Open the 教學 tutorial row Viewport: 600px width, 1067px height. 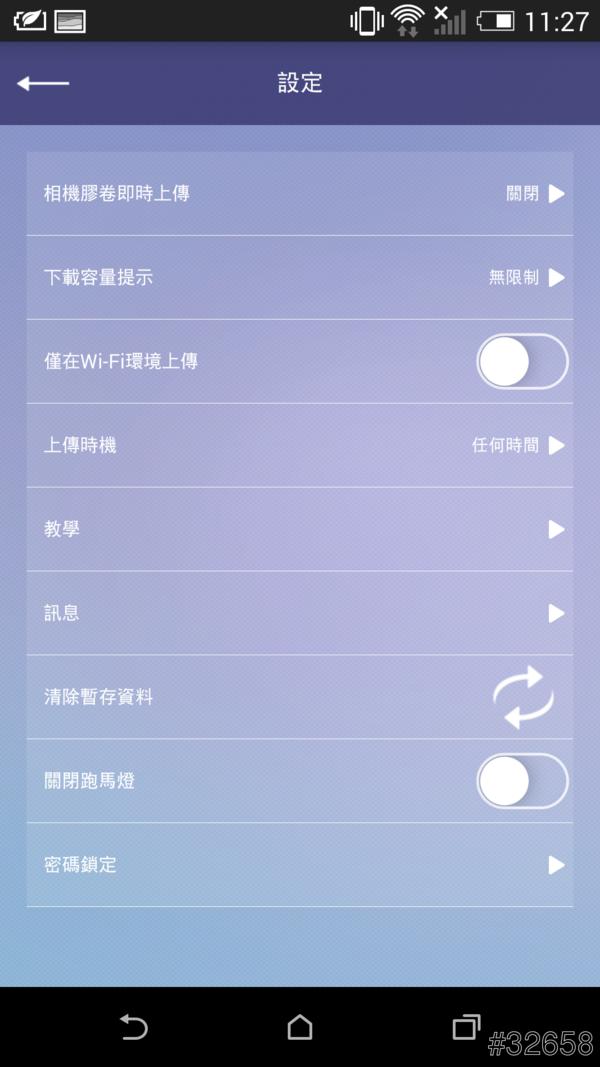300,530
